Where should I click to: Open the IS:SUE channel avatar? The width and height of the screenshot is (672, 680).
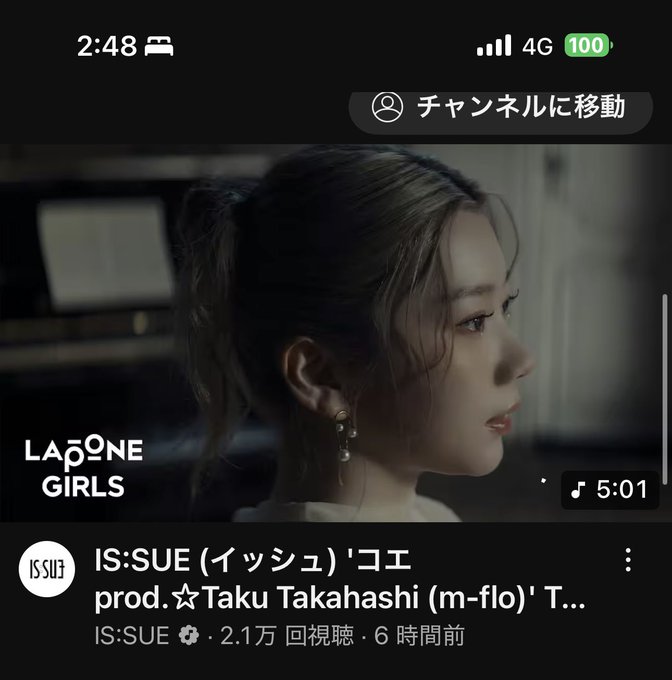[x=46, y=574]
